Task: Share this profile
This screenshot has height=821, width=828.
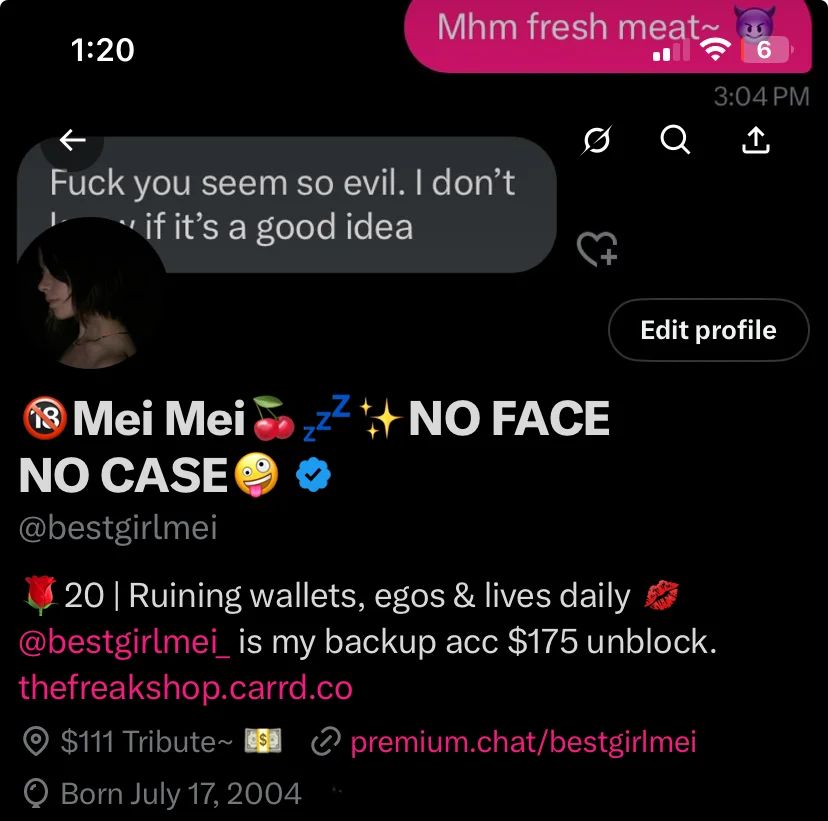Action: 756,141
